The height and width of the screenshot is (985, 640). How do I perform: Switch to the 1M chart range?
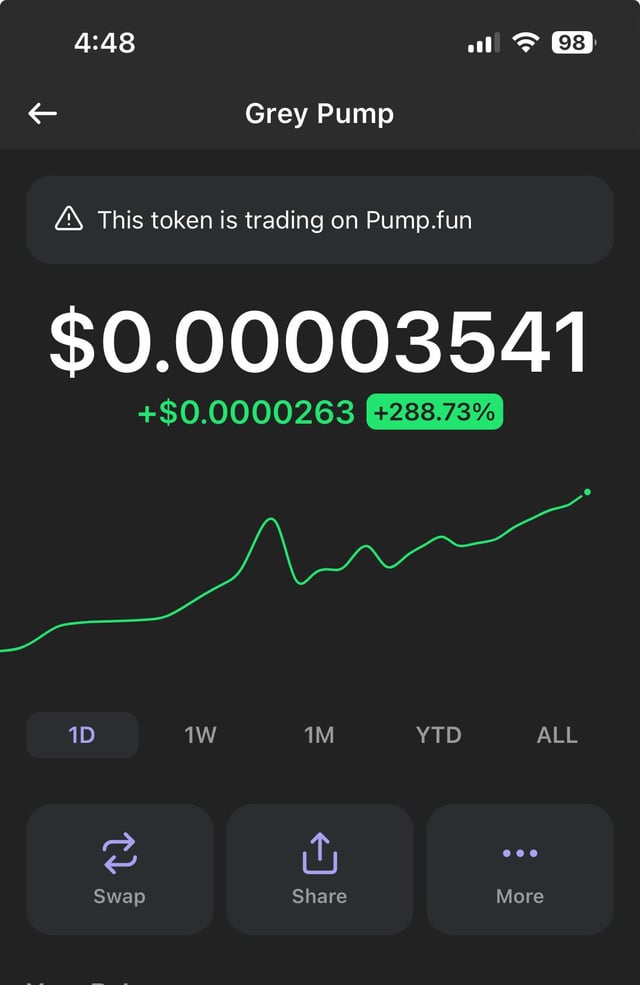[319, 735]
